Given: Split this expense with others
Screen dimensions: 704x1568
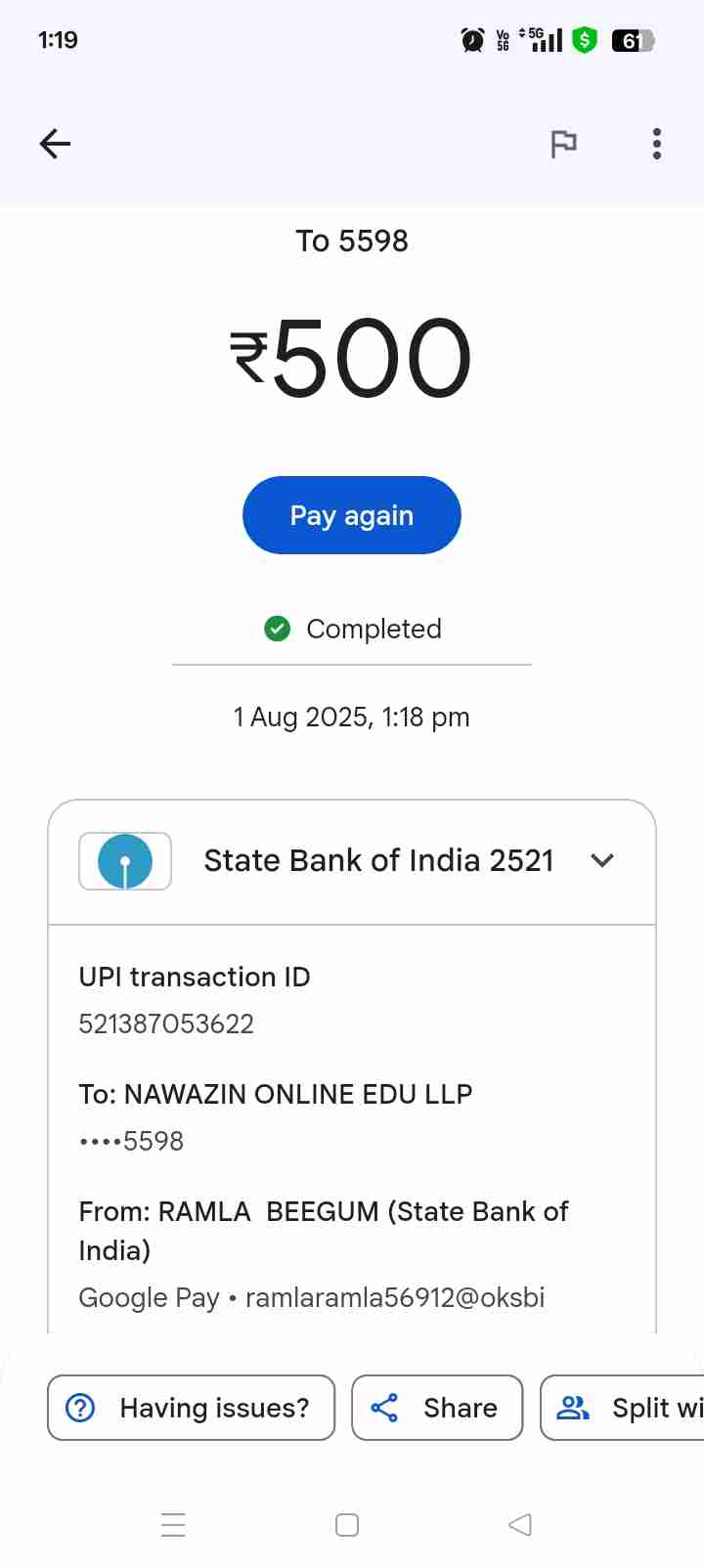Looking at the screenshot, I should pos(626,1408).
